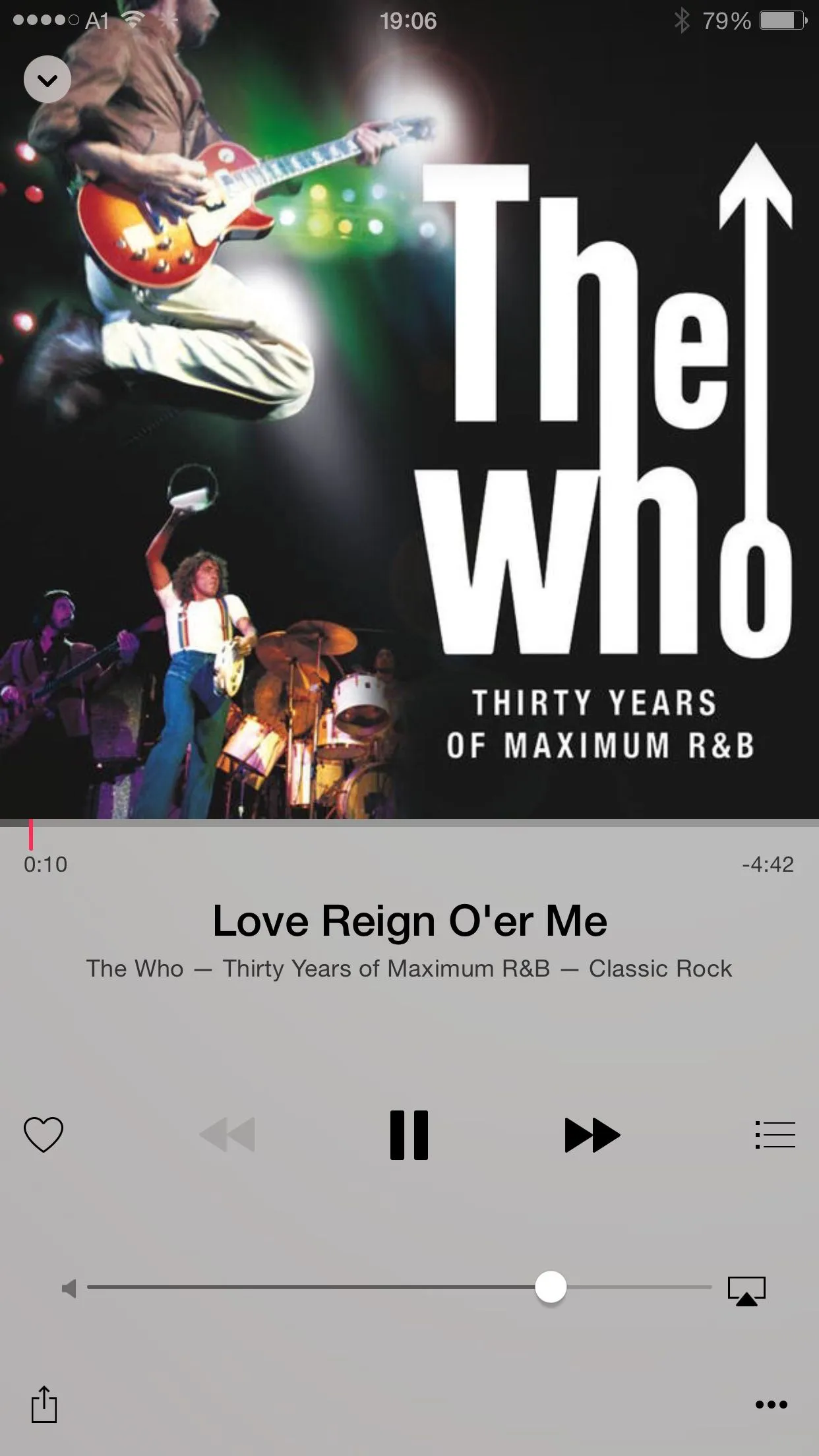Collapse the Now Playing screen with the chevron
Image resolution: width=819 pixels, height=1456 pixels.
click(x=47, y=80)
